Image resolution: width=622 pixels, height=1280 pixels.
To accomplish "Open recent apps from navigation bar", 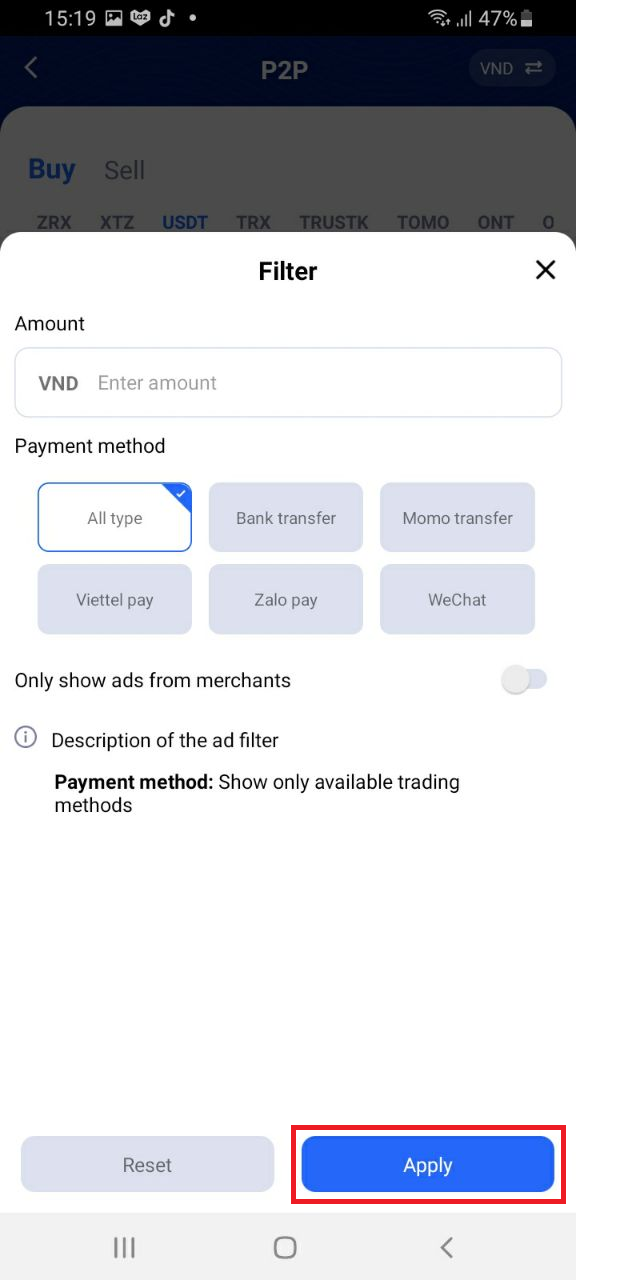I will [124, 1246].
